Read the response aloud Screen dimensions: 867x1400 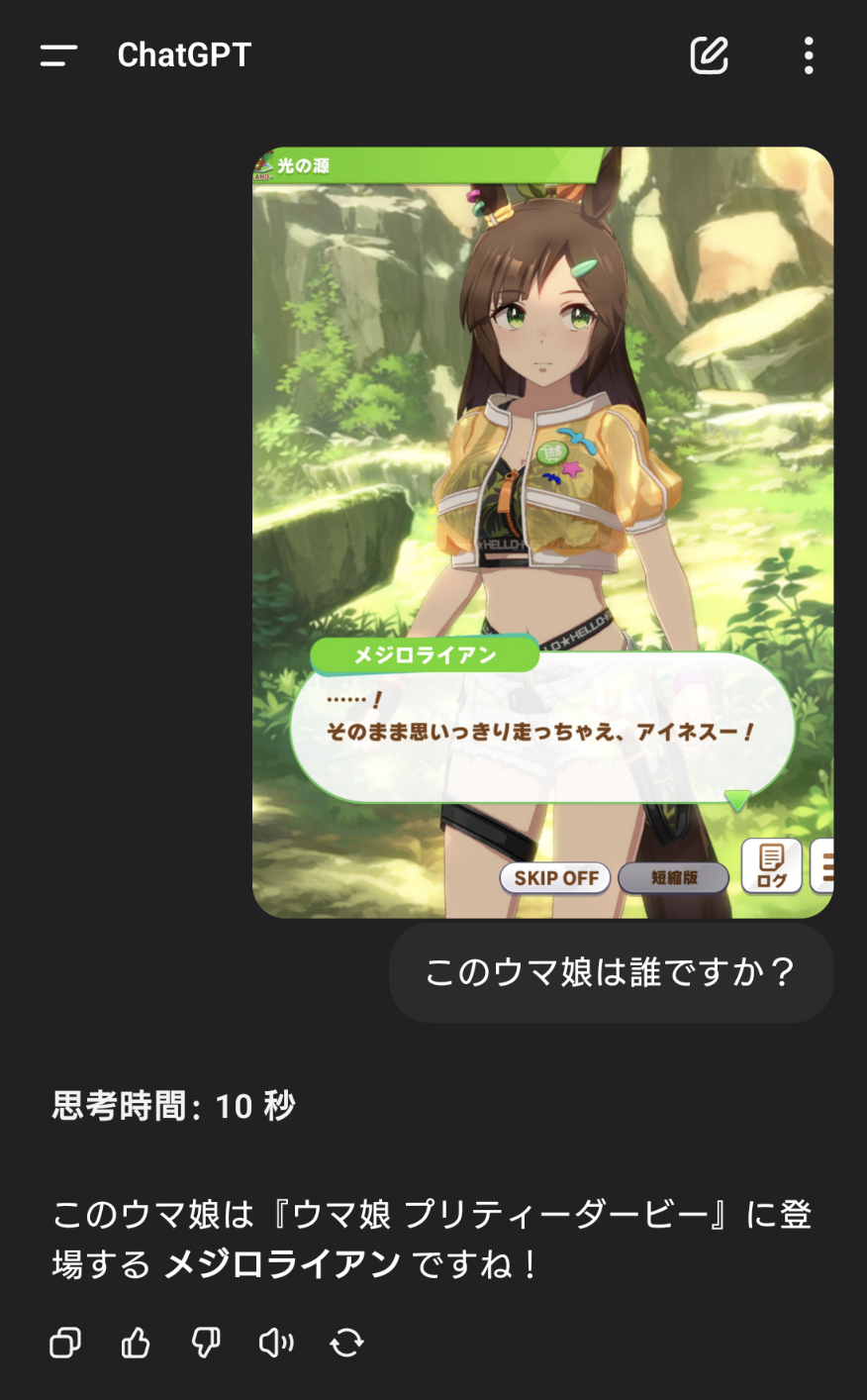coord(276,1343)
